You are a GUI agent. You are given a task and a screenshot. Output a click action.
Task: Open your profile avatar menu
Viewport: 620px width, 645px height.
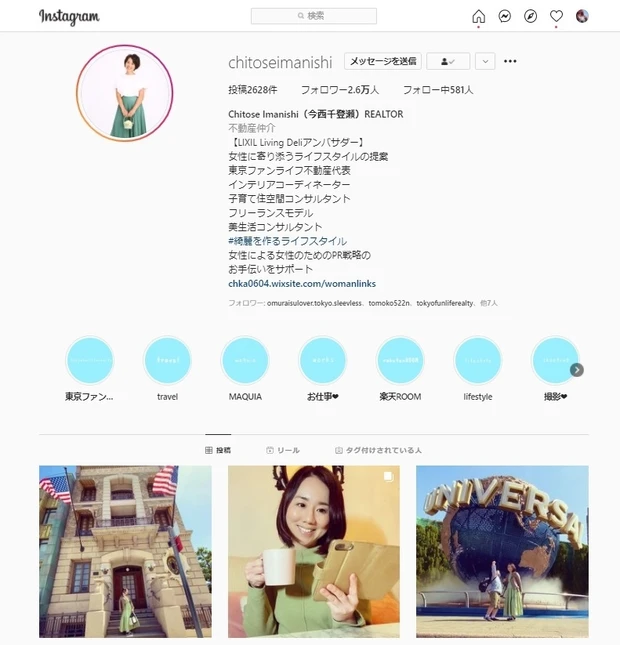(x=583, y=16)
